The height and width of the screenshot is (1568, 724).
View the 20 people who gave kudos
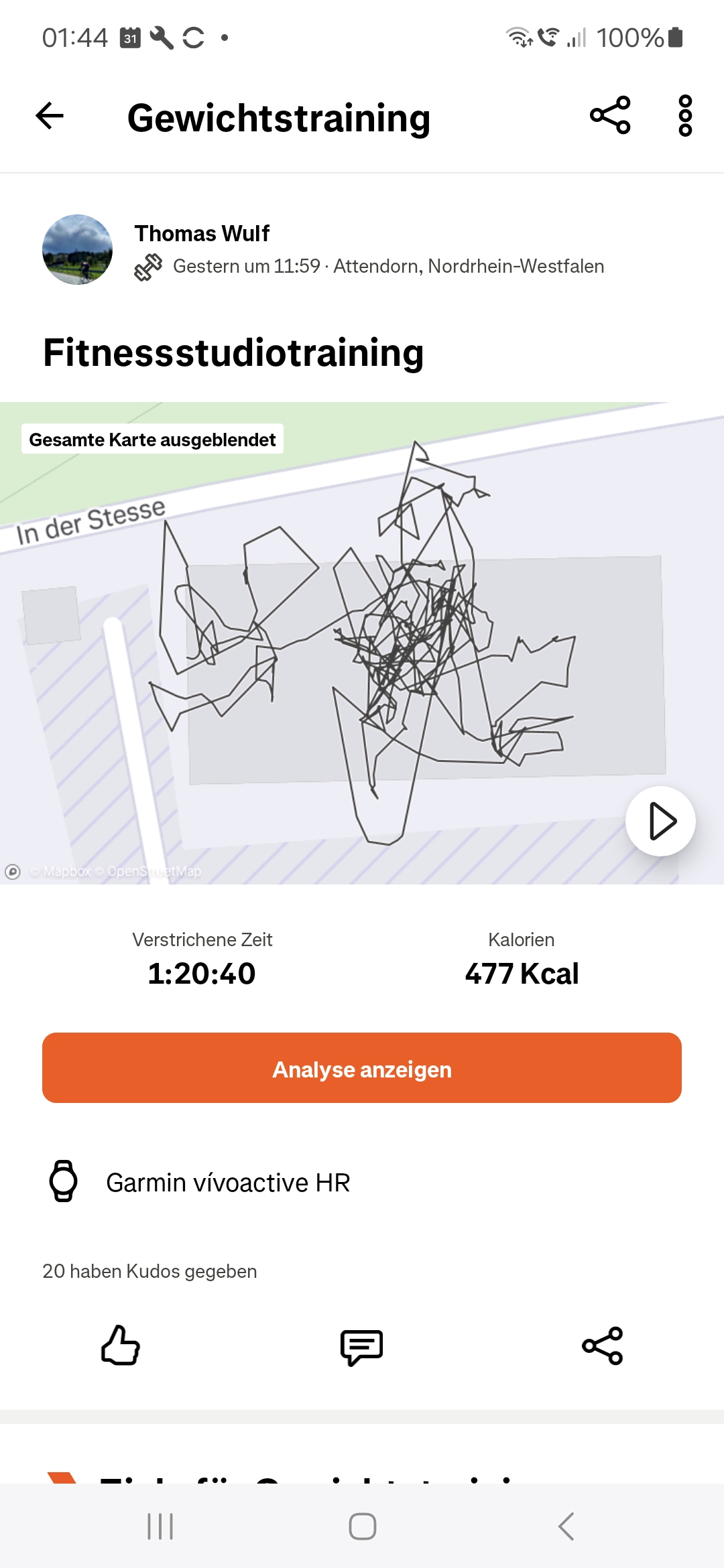[149, 1271]
